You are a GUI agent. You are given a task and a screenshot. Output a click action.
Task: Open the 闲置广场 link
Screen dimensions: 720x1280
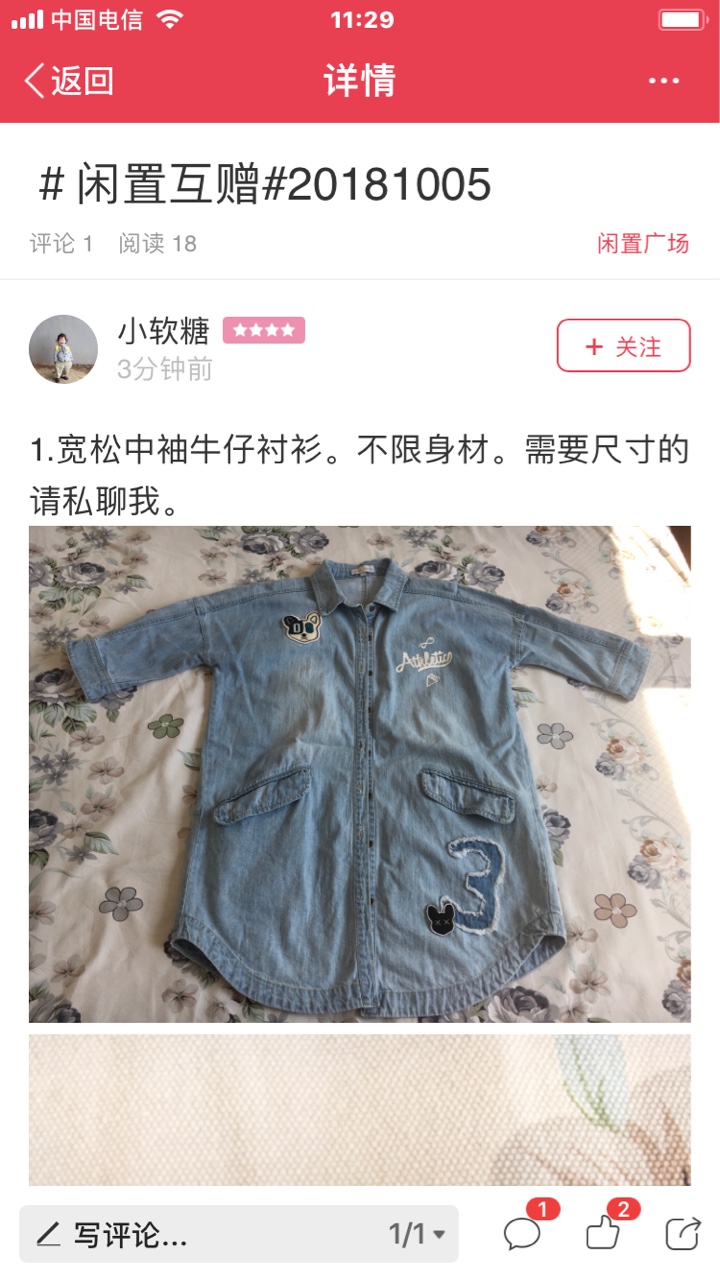(643, 243)
